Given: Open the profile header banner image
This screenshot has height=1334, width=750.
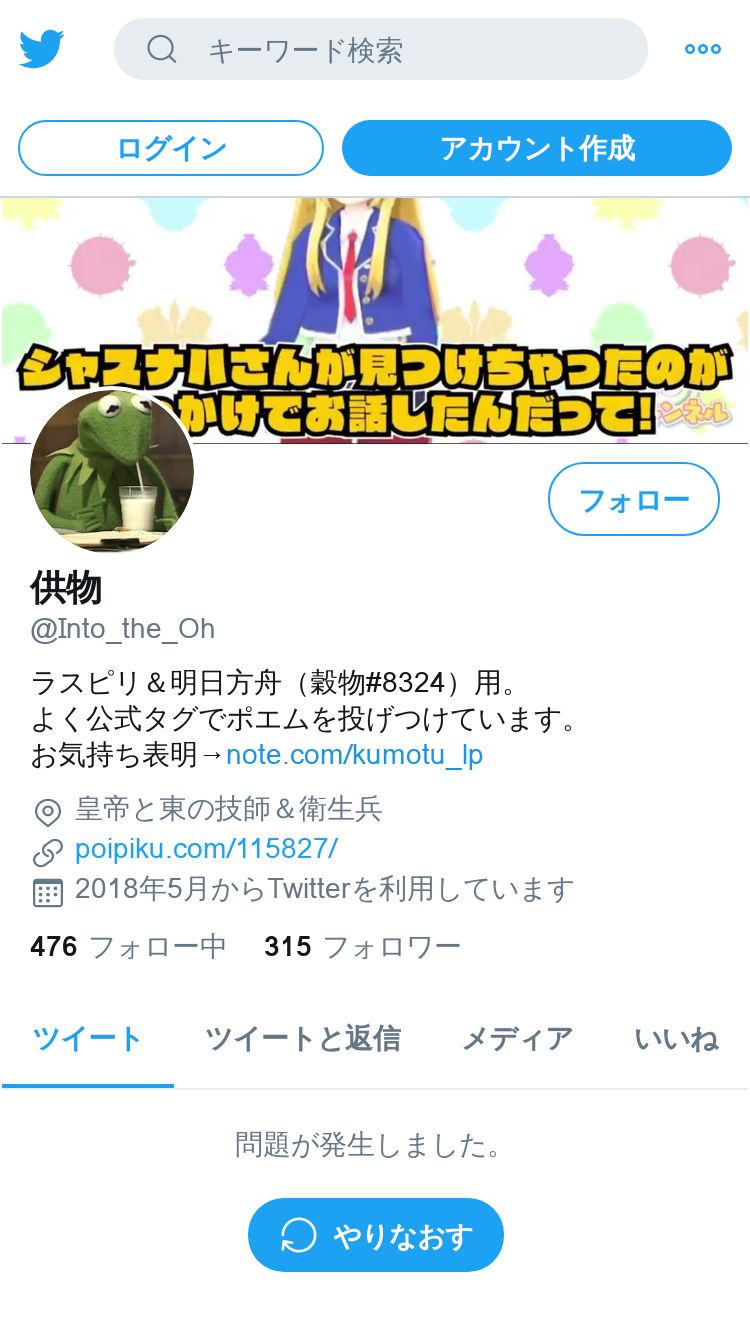Looking at the screenshot, I should tap(375, 320).
